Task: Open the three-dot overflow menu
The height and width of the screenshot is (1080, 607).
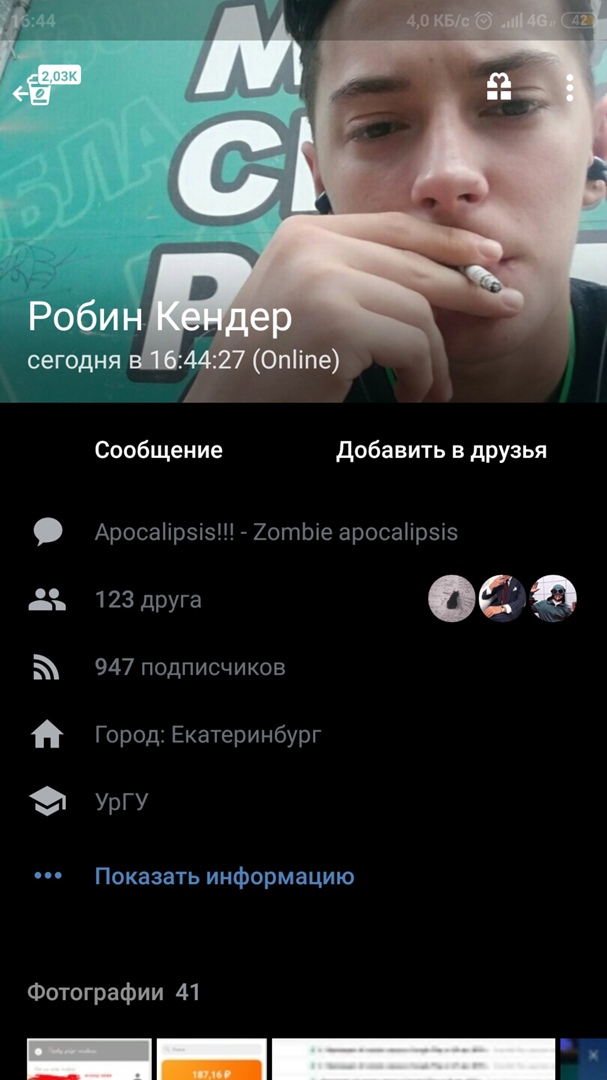Action: point(570,88)
